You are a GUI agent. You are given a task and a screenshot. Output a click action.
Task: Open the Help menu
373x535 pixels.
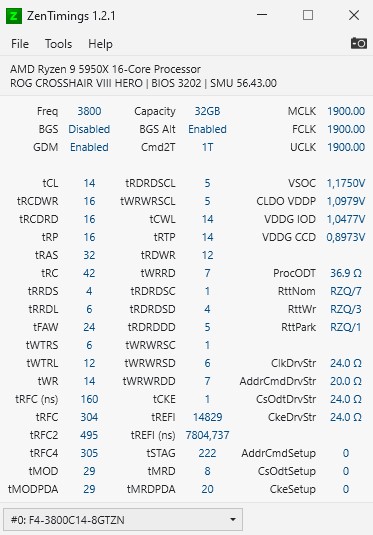[x=100, y=44]
